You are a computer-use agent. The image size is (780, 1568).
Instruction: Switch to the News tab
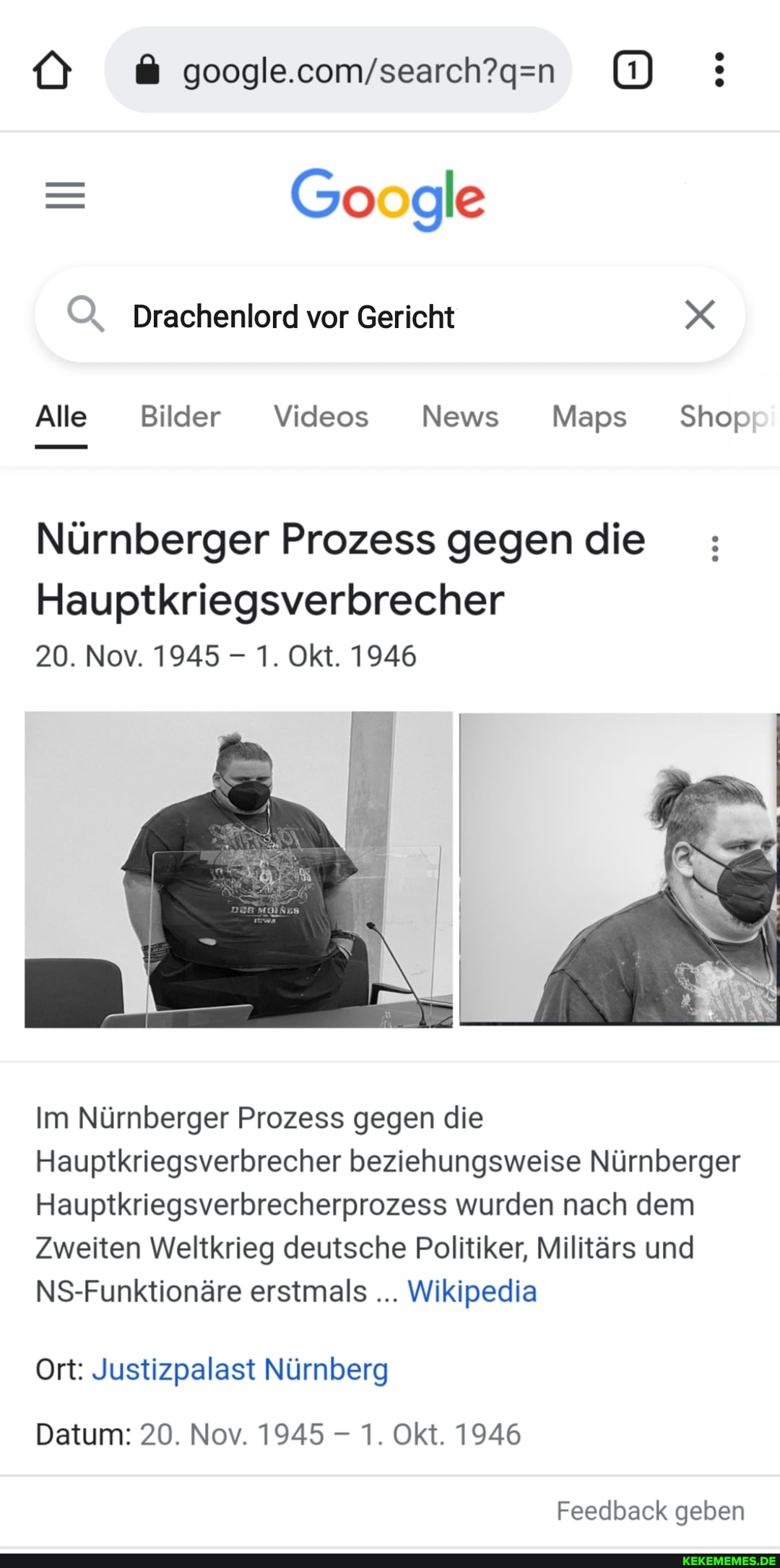point(460,417)
